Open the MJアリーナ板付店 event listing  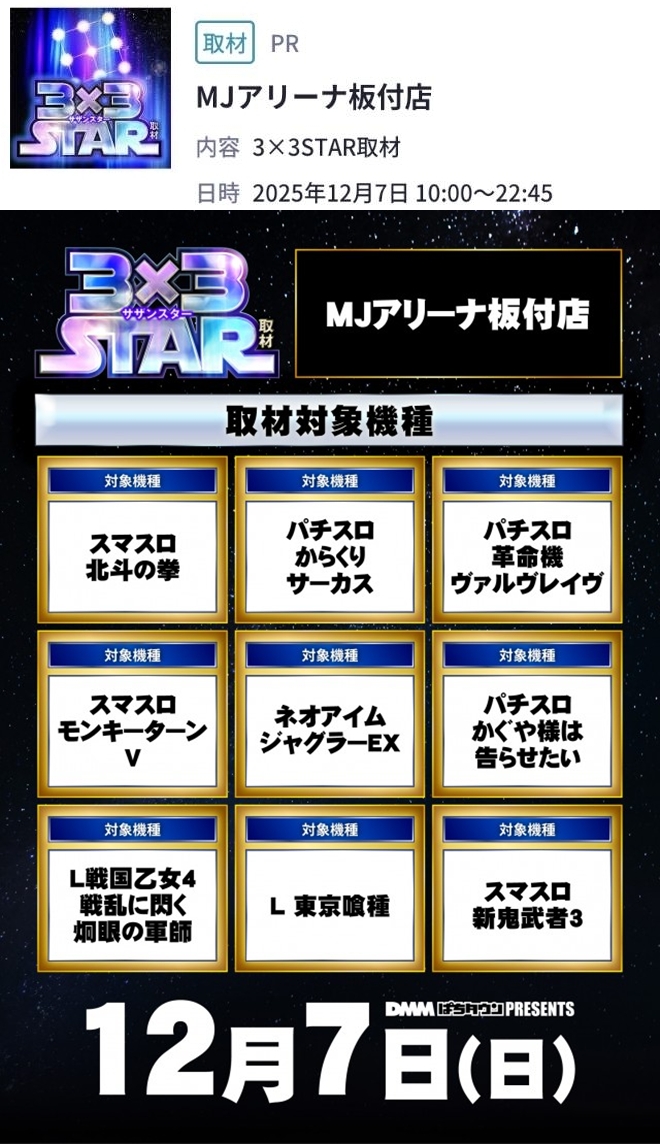314,98
